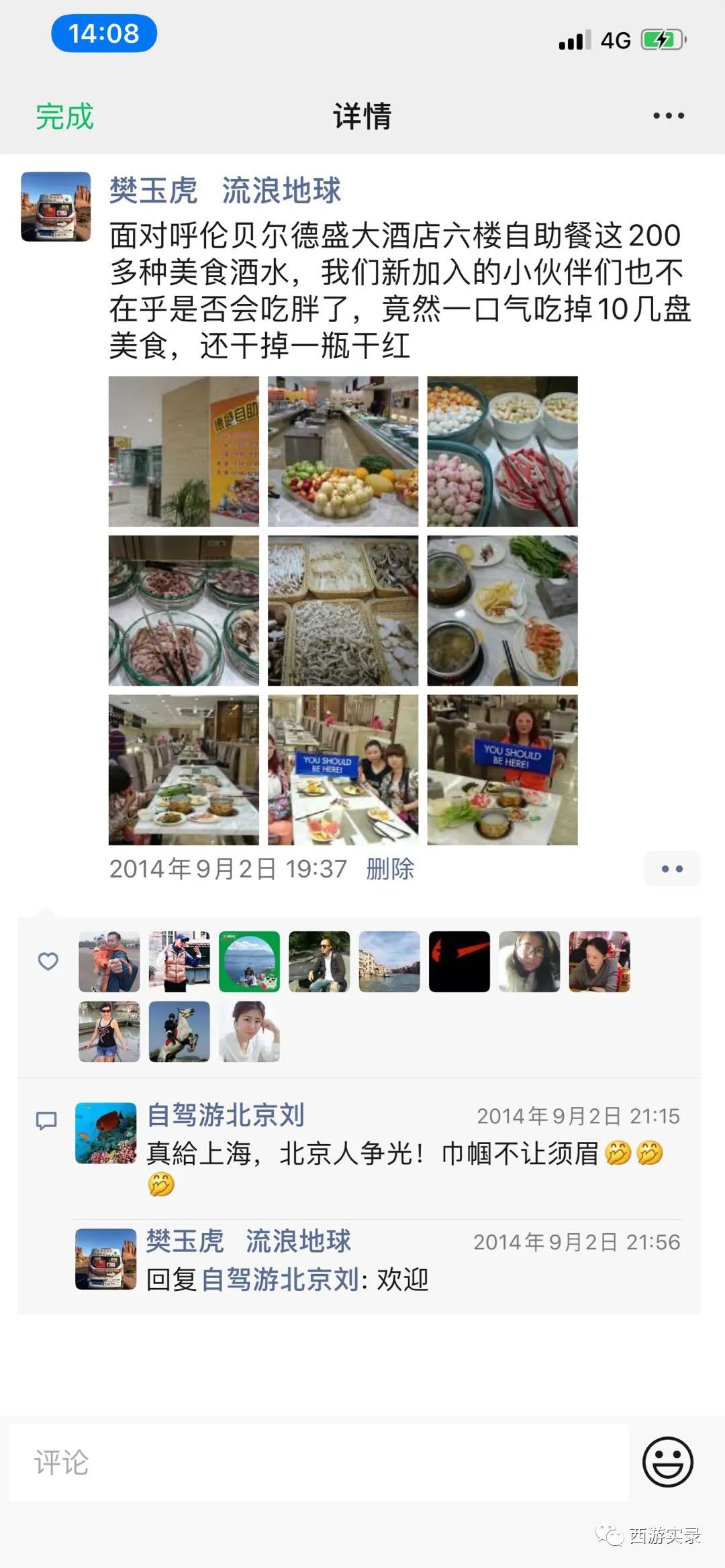Viewport: 725px width, 1568px height.
Task: Open the fruit display buffet photo
Action: click(342, 452)
